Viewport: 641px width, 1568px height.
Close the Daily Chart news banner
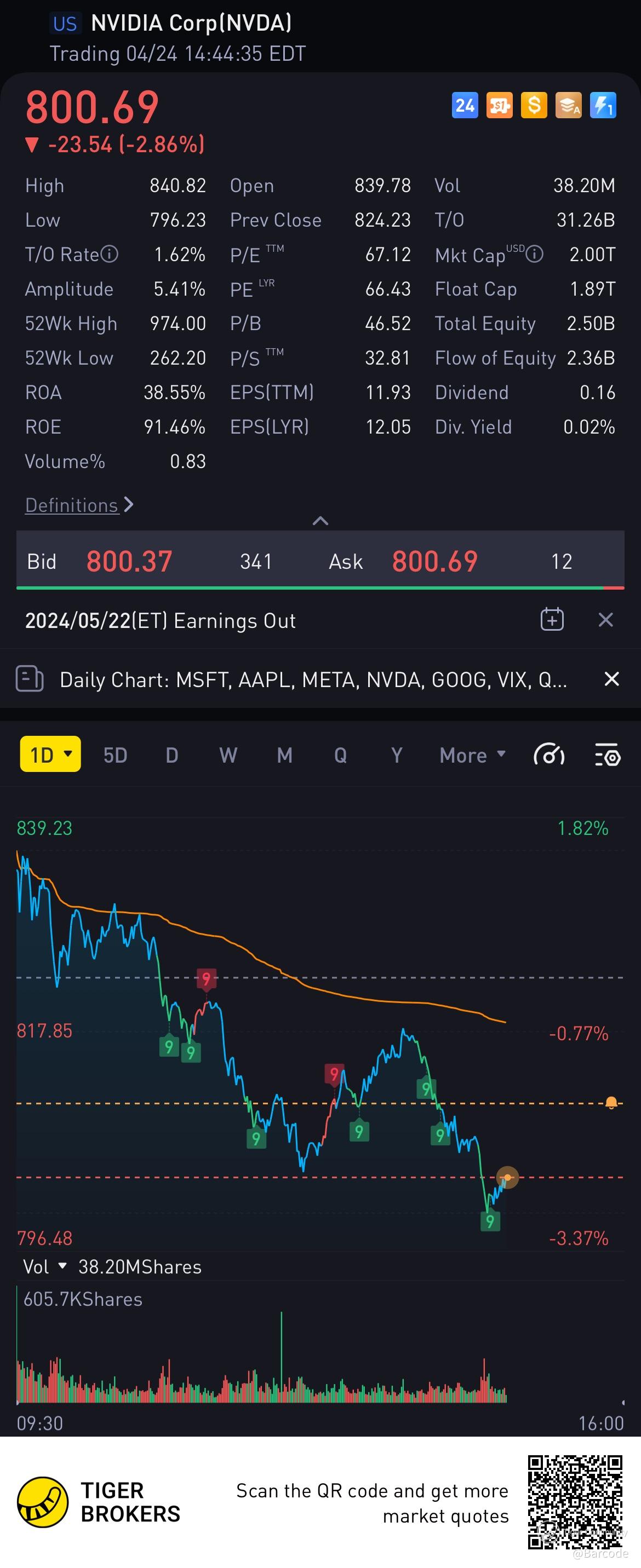[x=611, y=679]
